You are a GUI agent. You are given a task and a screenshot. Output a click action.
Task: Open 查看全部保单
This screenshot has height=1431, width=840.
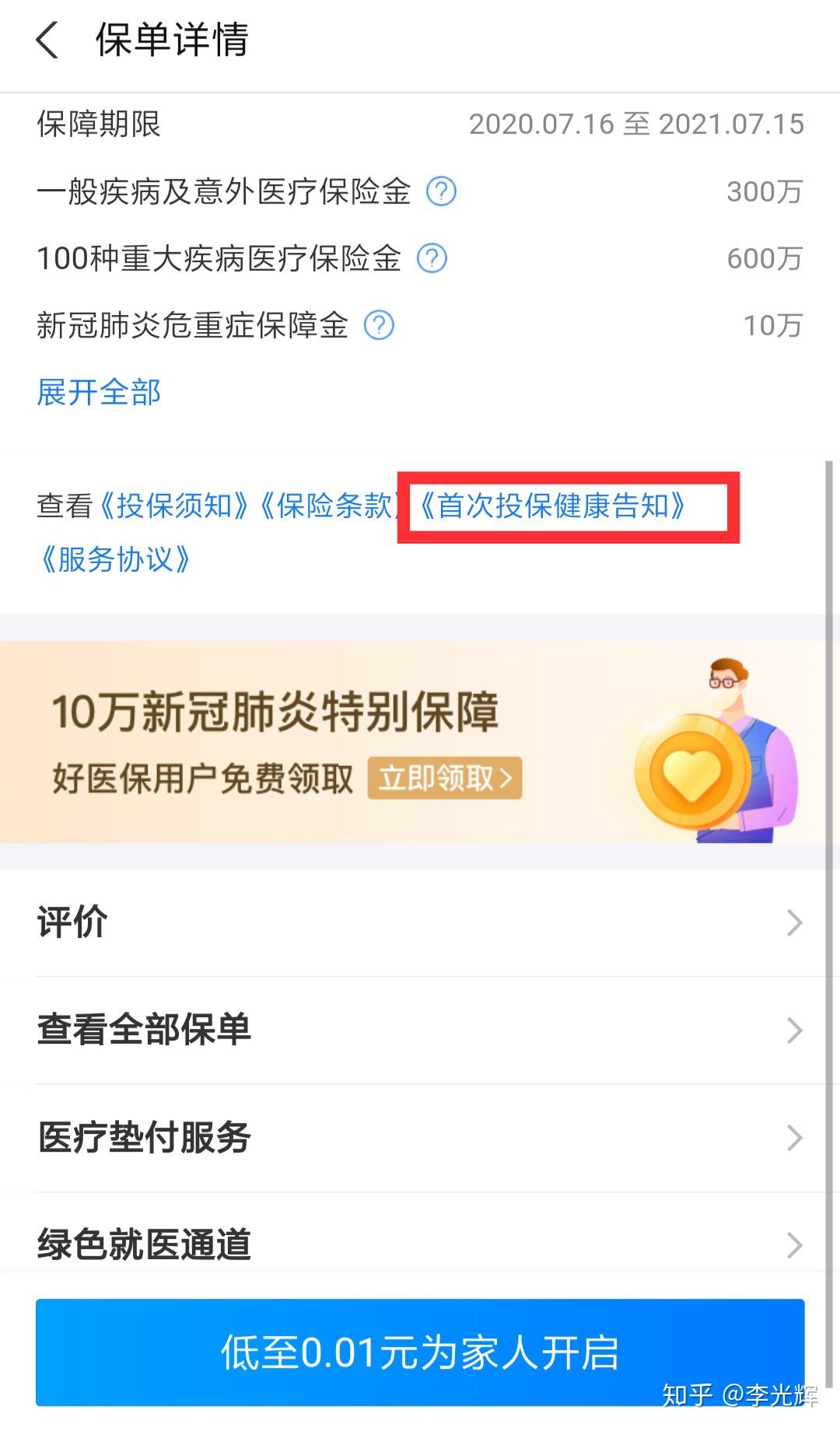point(420,1030)
